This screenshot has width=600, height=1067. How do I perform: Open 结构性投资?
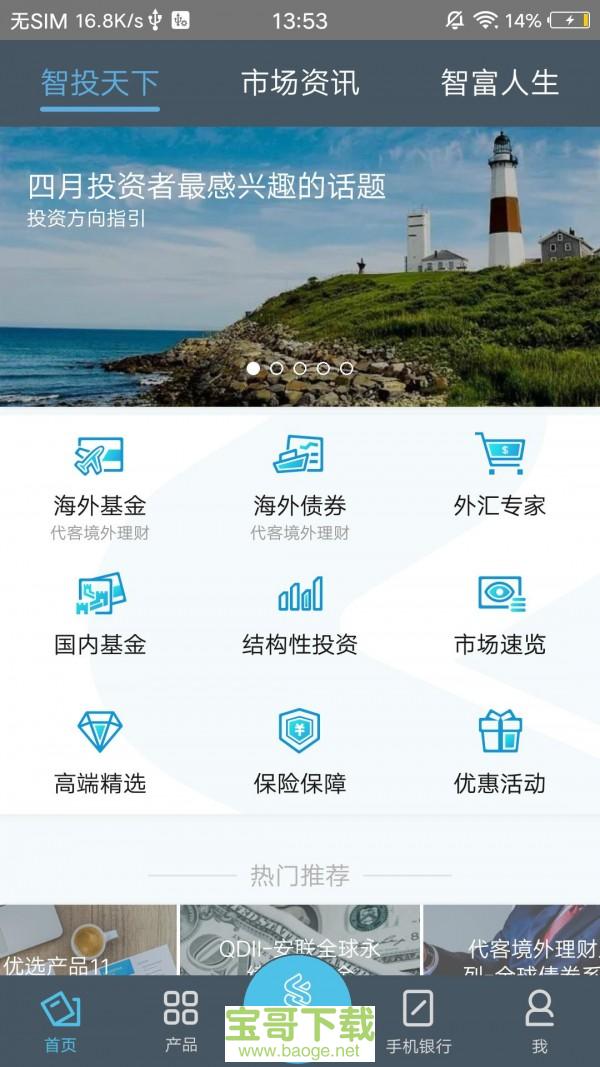pyautogui.click(x=300, y=615)
